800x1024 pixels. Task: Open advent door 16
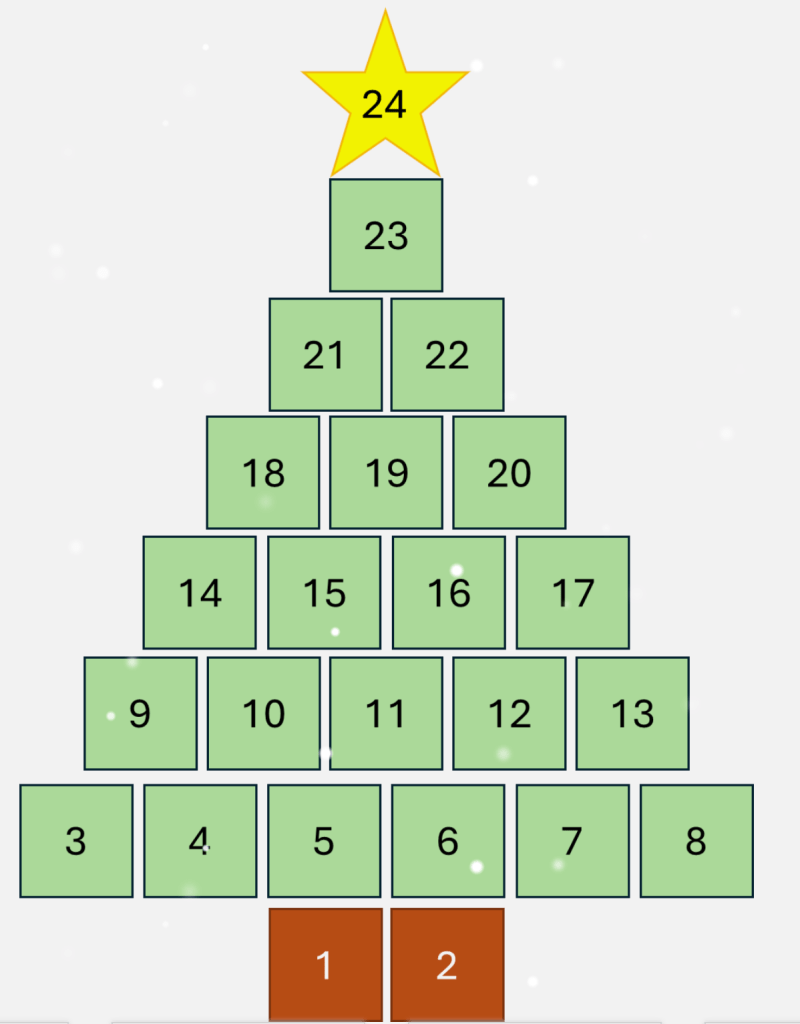pos(448,593)
